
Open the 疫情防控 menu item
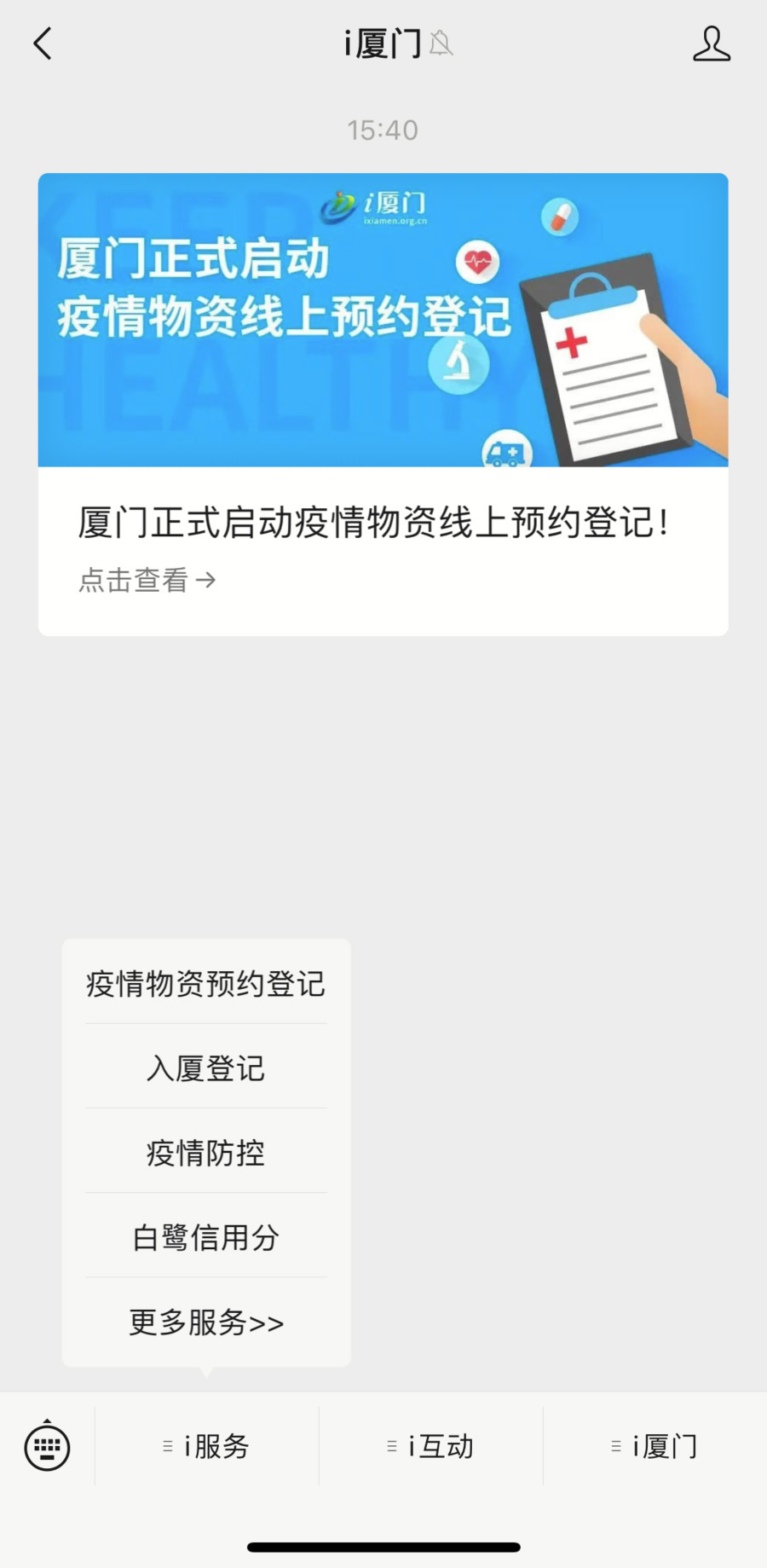click(205, 1153)
